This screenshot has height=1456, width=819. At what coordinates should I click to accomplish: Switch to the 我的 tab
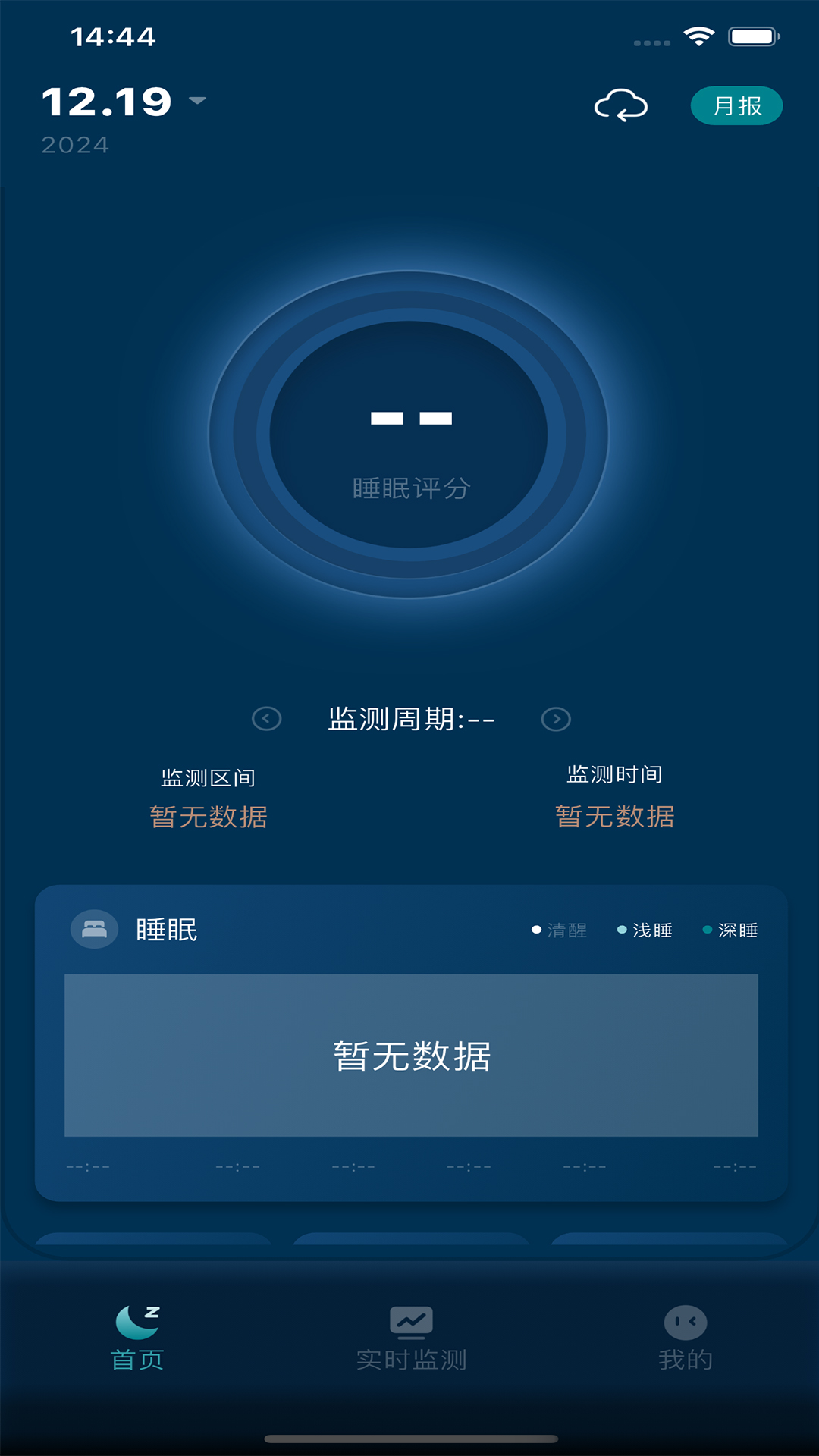[x=686, y=1338]
